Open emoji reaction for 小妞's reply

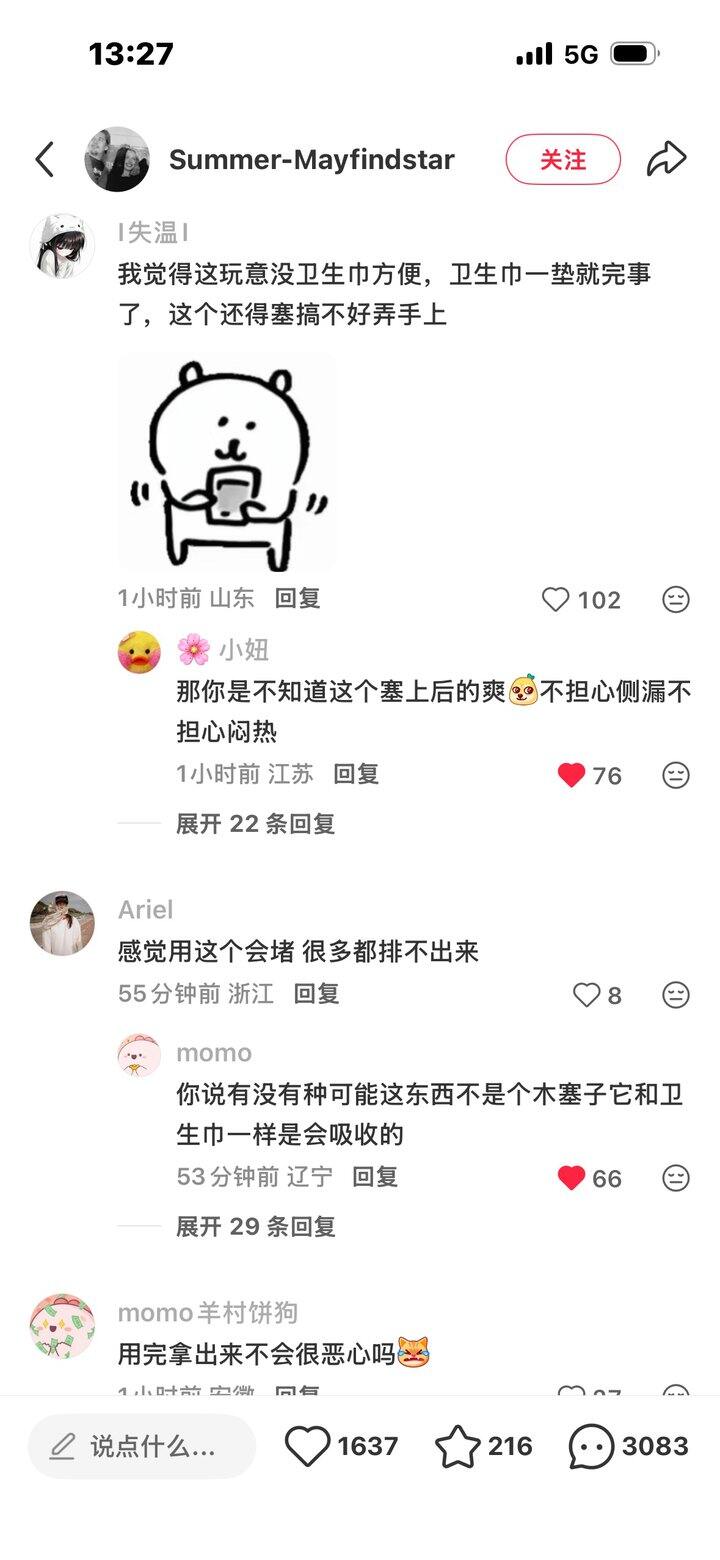pyautogui.click(x=676, y=775)
